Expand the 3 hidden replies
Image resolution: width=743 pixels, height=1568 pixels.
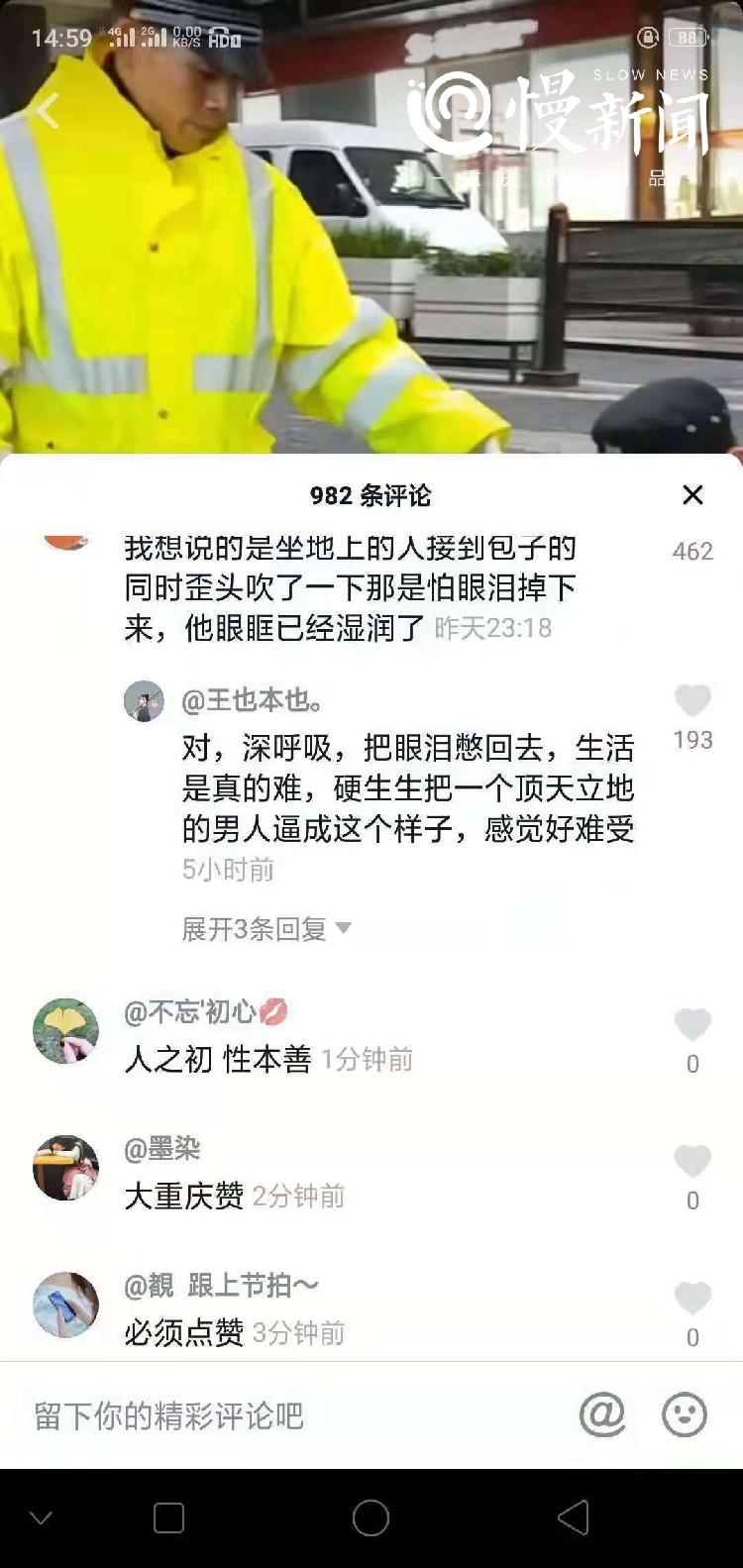(265, 928)
